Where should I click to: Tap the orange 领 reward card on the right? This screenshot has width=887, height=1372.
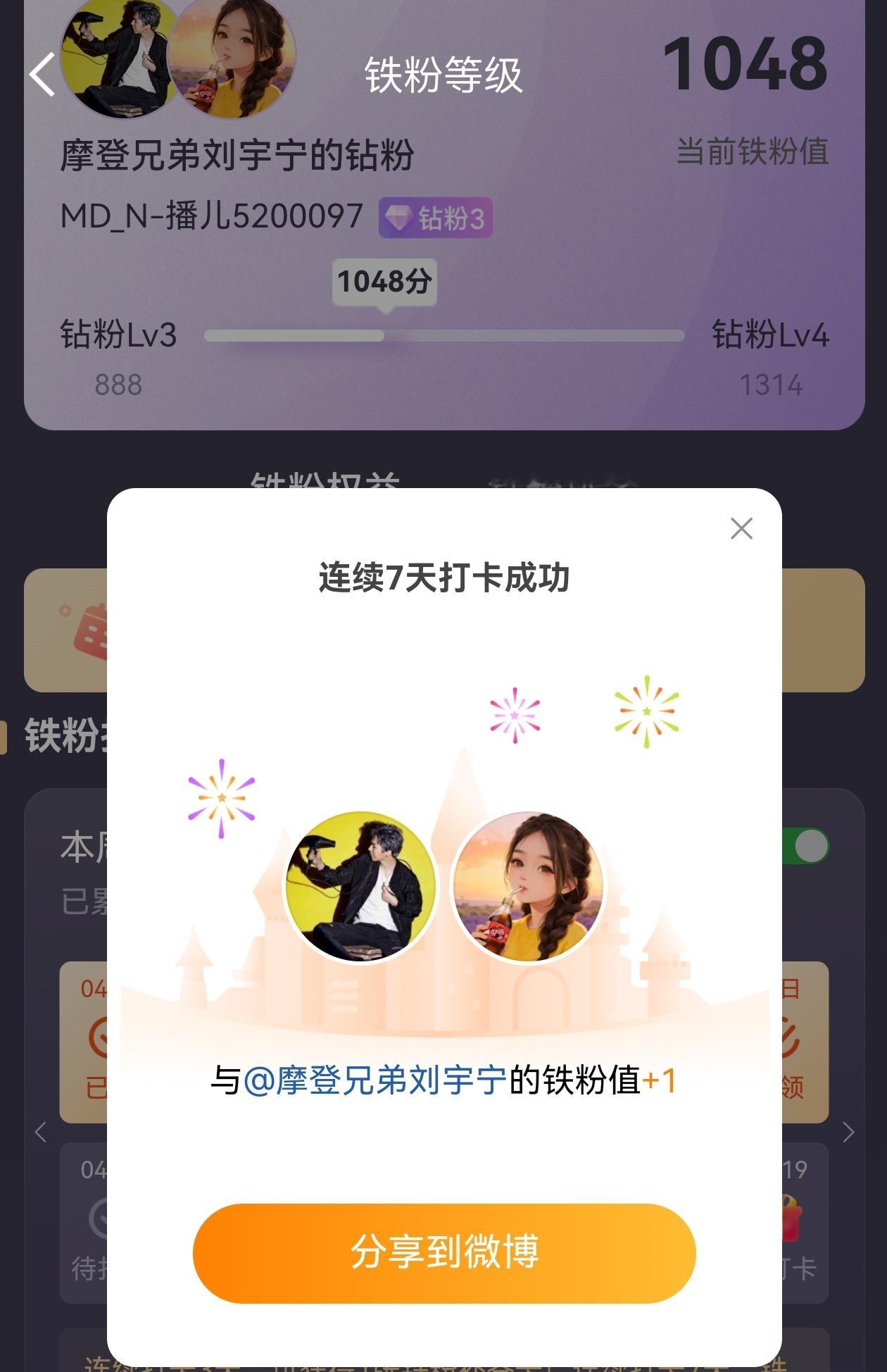point(803,1043)
